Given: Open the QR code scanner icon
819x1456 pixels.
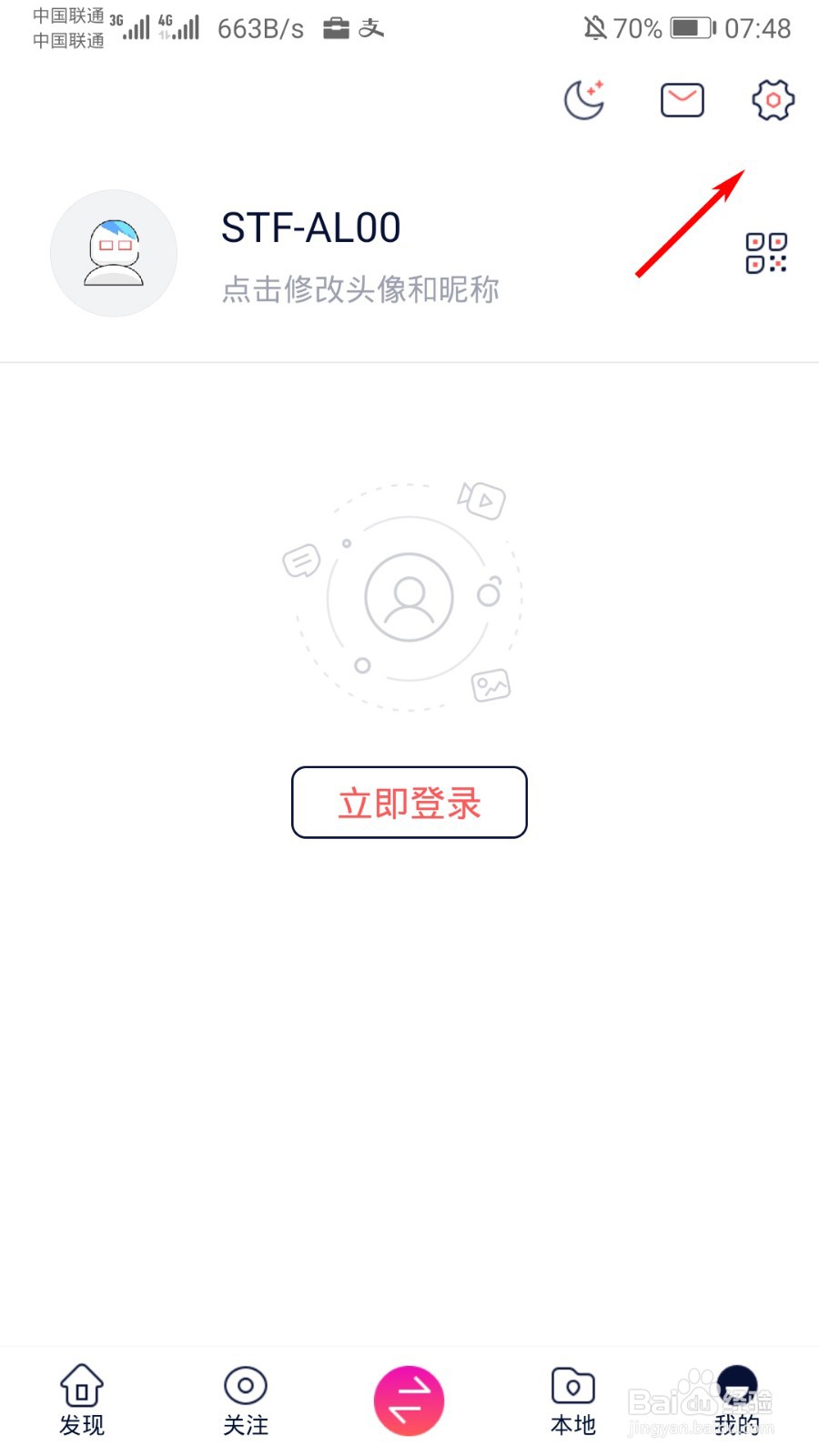Looking at the screenshot, I should pyautogui.click(x=766, y=252).
